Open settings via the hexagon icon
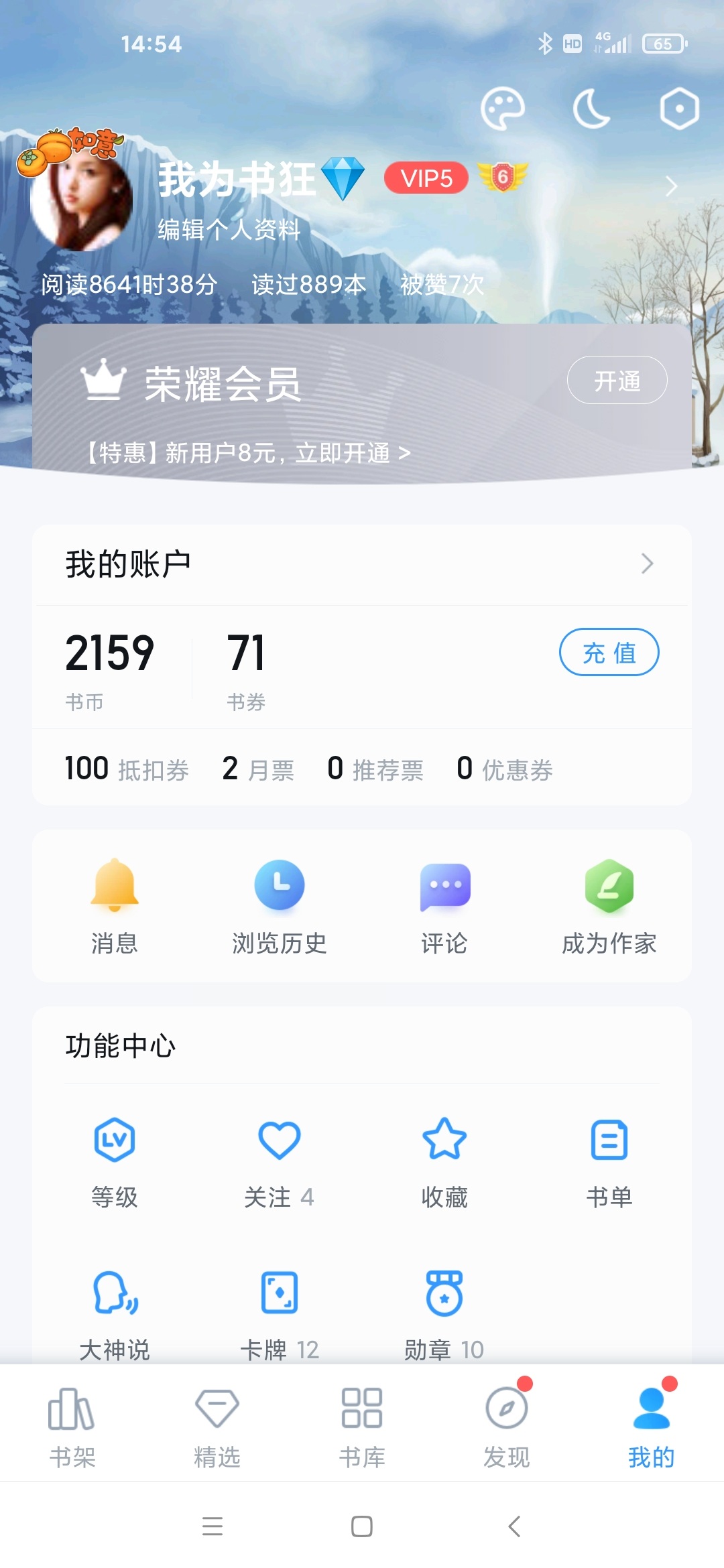724x1568 pixels. point(679,109)
